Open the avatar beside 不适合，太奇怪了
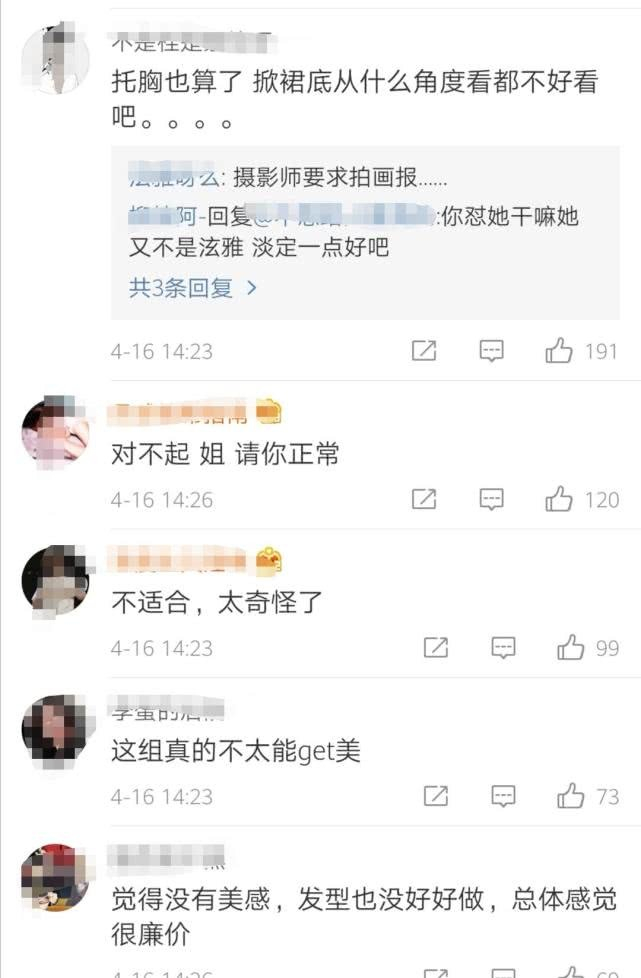The height and width of the screenshot is (978, 641). [55, 580]
